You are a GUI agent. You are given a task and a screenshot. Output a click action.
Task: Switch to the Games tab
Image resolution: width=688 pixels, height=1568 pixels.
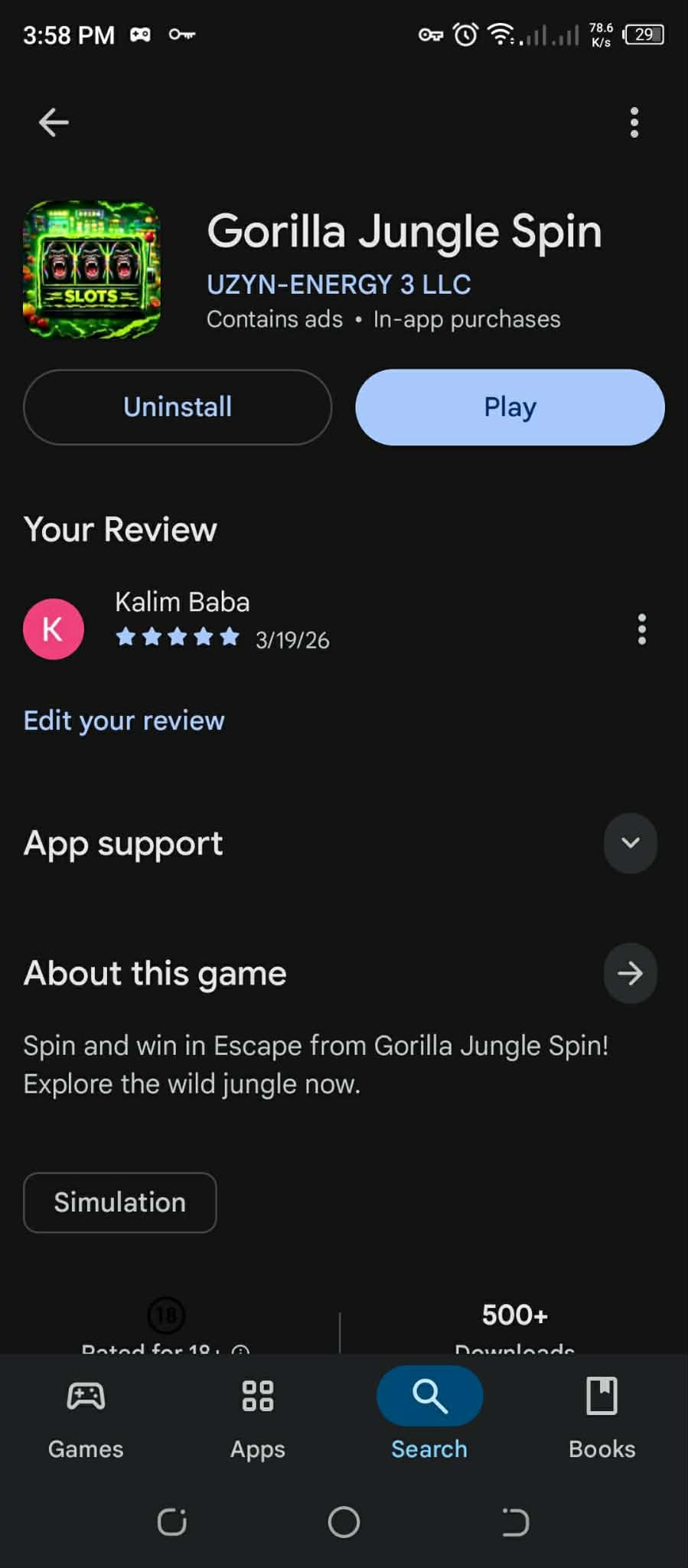click(86, 1415)
